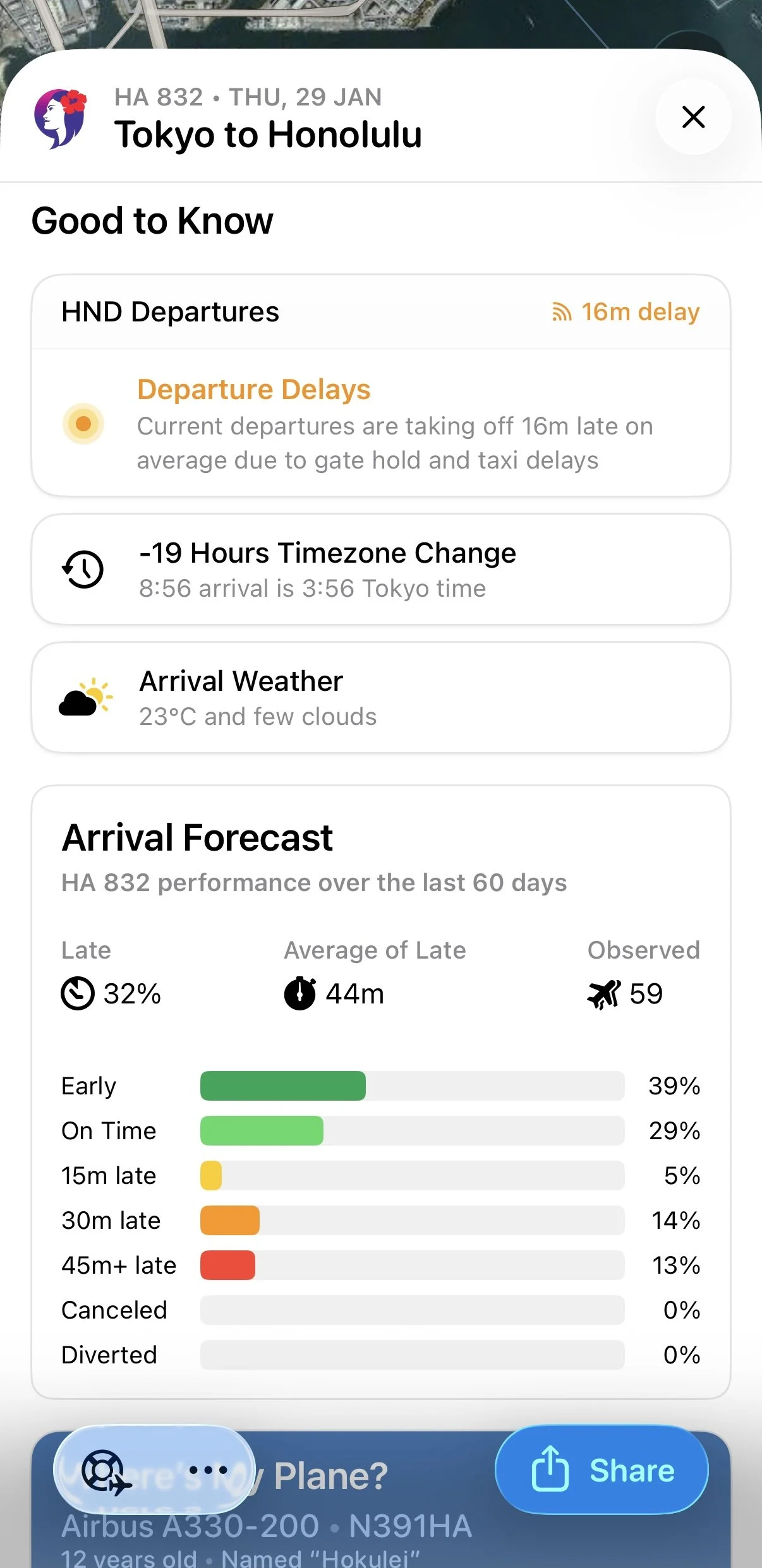Image resolution: width=762 pixels, height=1568 pixels.
Task: Open the Arrival Weather card
Action: (381, 698)
